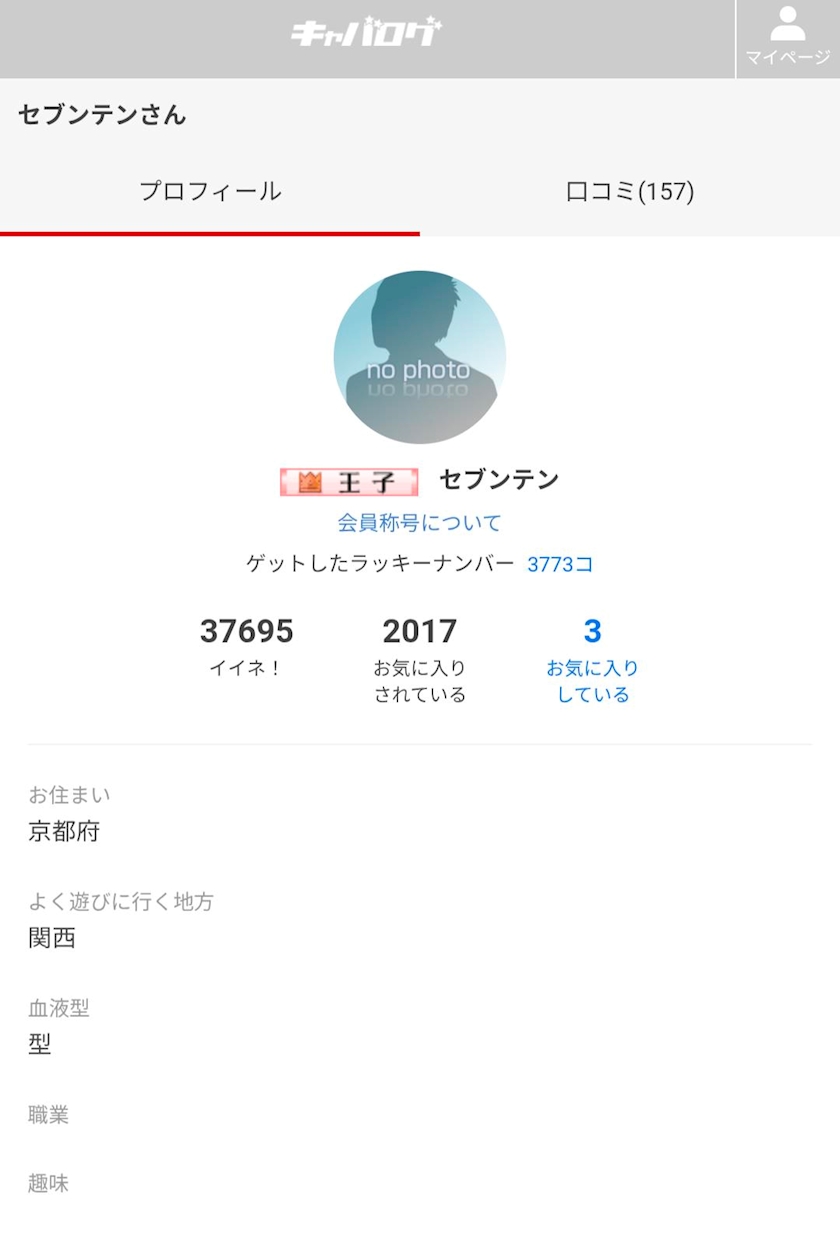The width and height of the screenshot is (840, 1244).
Task: Open the 会員称号について link
Action: [419, 523]
